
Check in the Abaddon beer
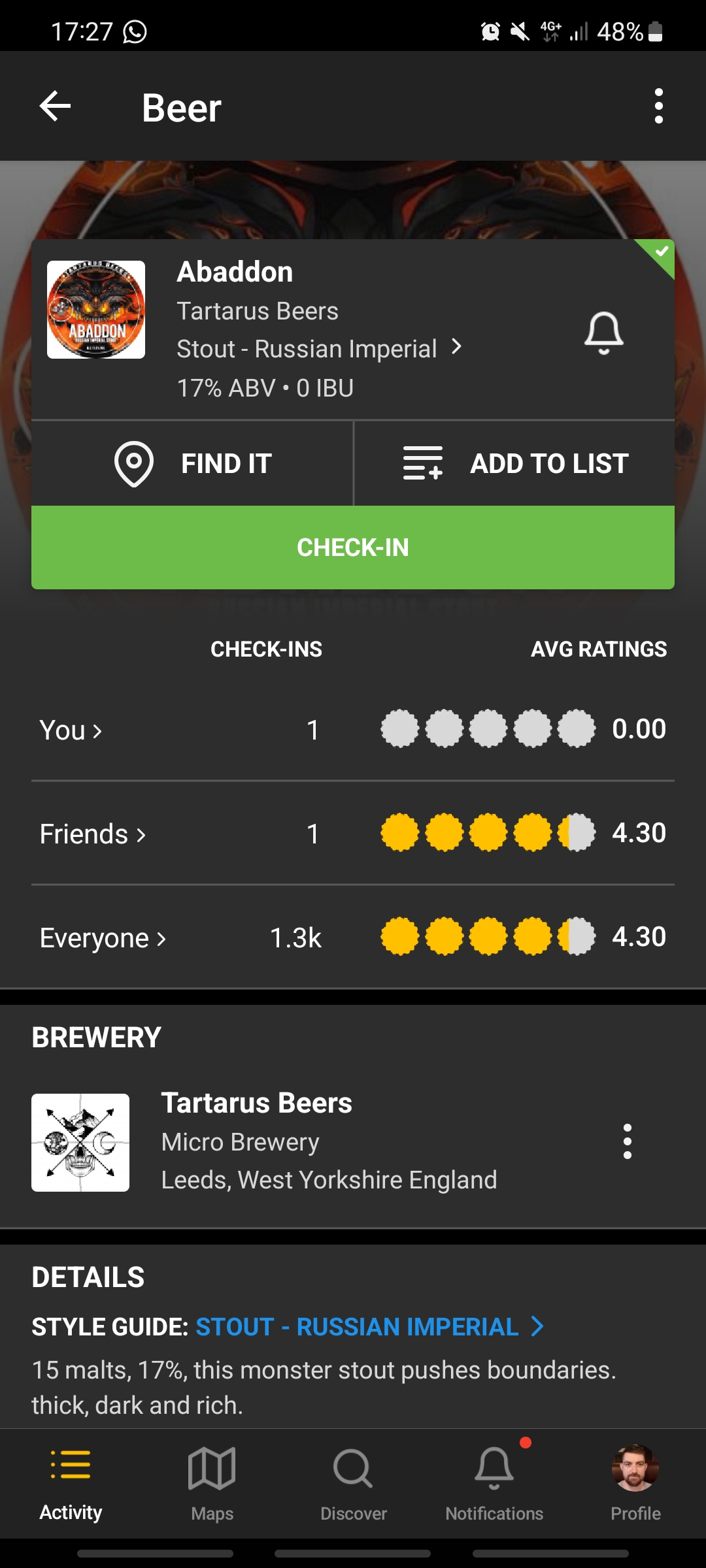coord(353,547)
